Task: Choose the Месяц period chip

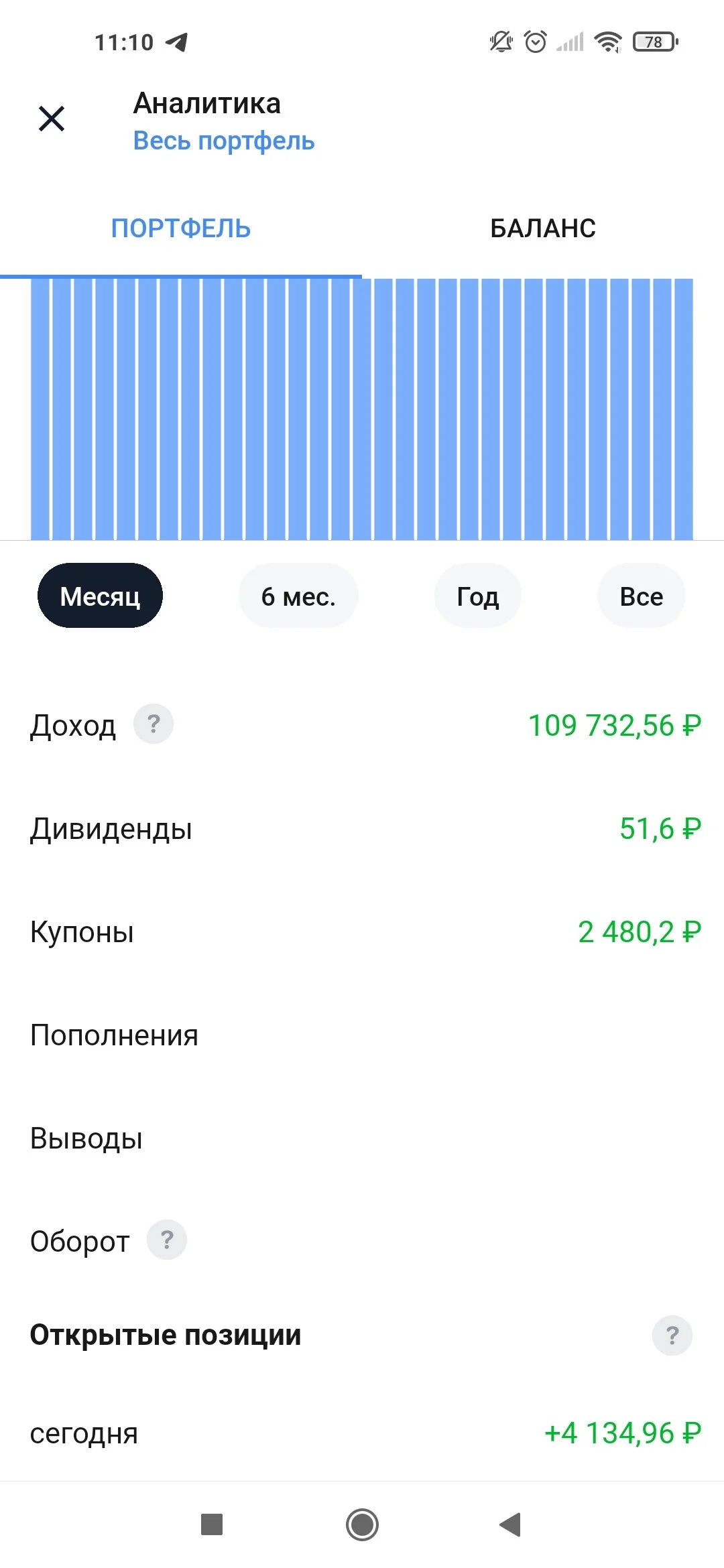Action: (x=100, y=596)
